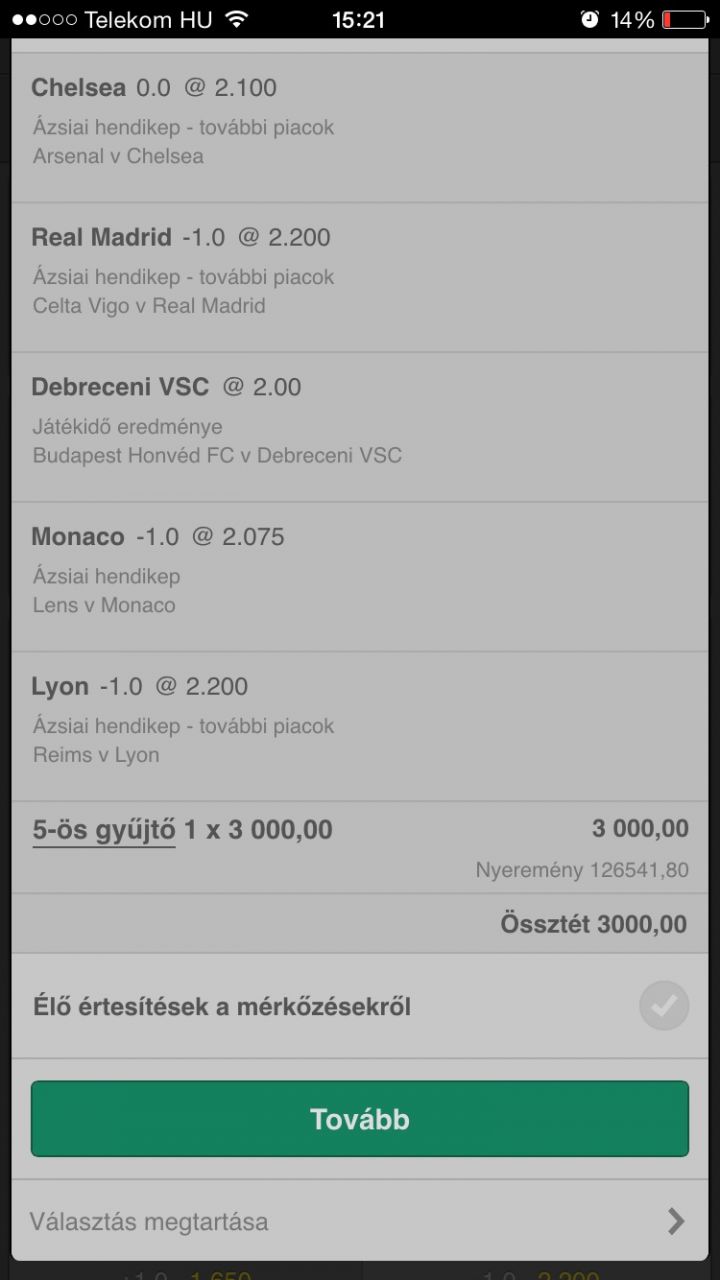Open Választás megtartása option
The image size is (720, 1280).
[x=360, y=1221]
